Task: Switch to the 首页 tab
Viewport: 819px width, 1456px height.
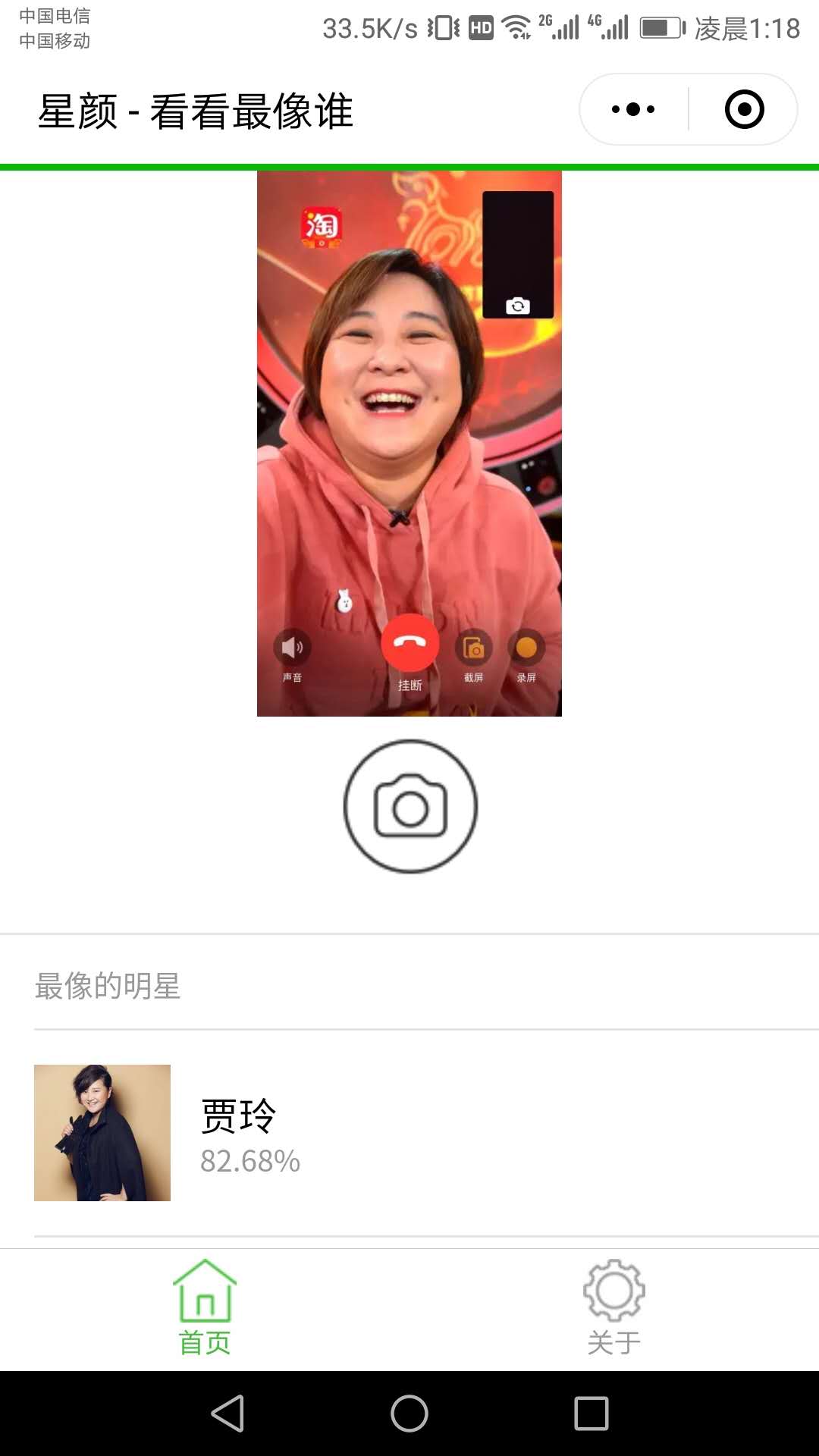Action: pos(205,1308)
